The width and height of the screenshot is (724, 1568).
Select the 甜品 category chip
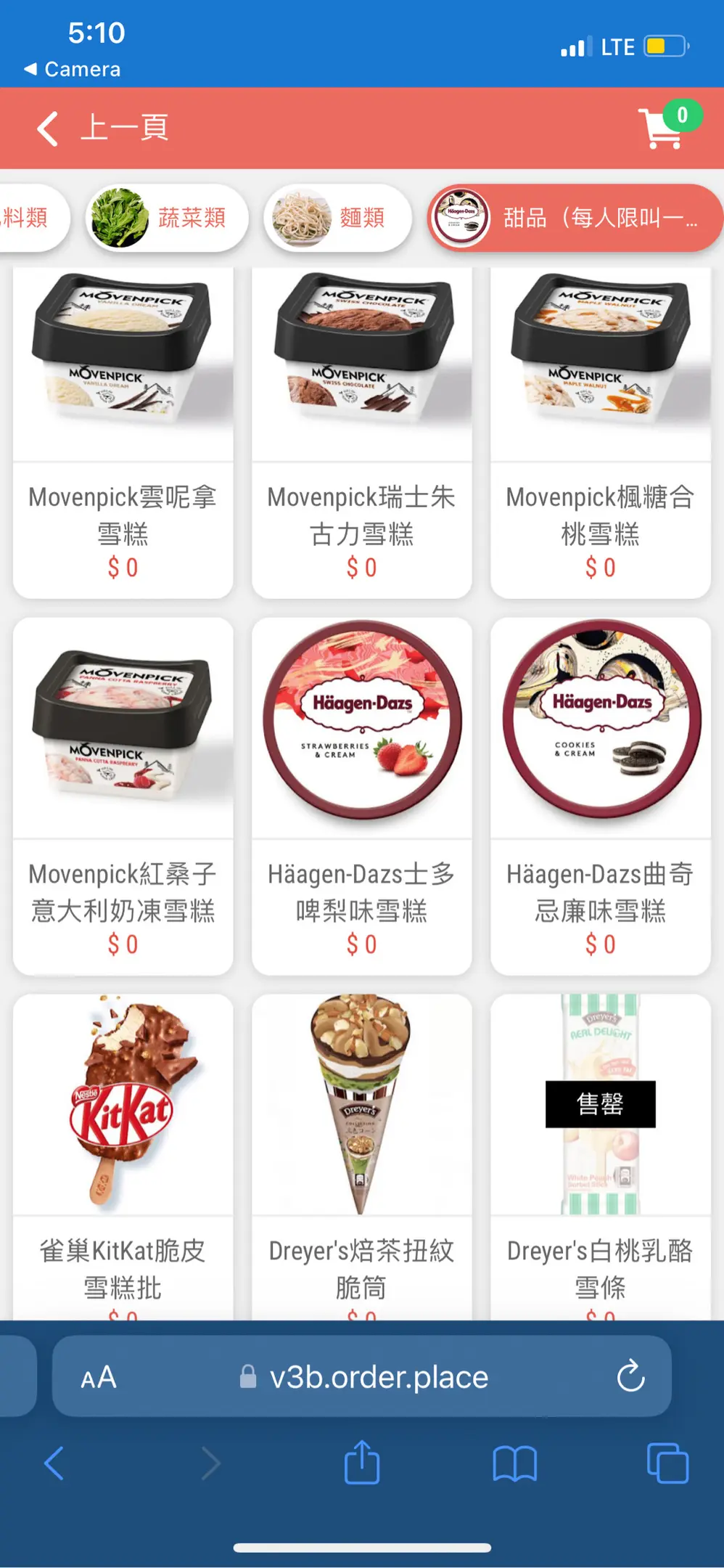(573, 217)
